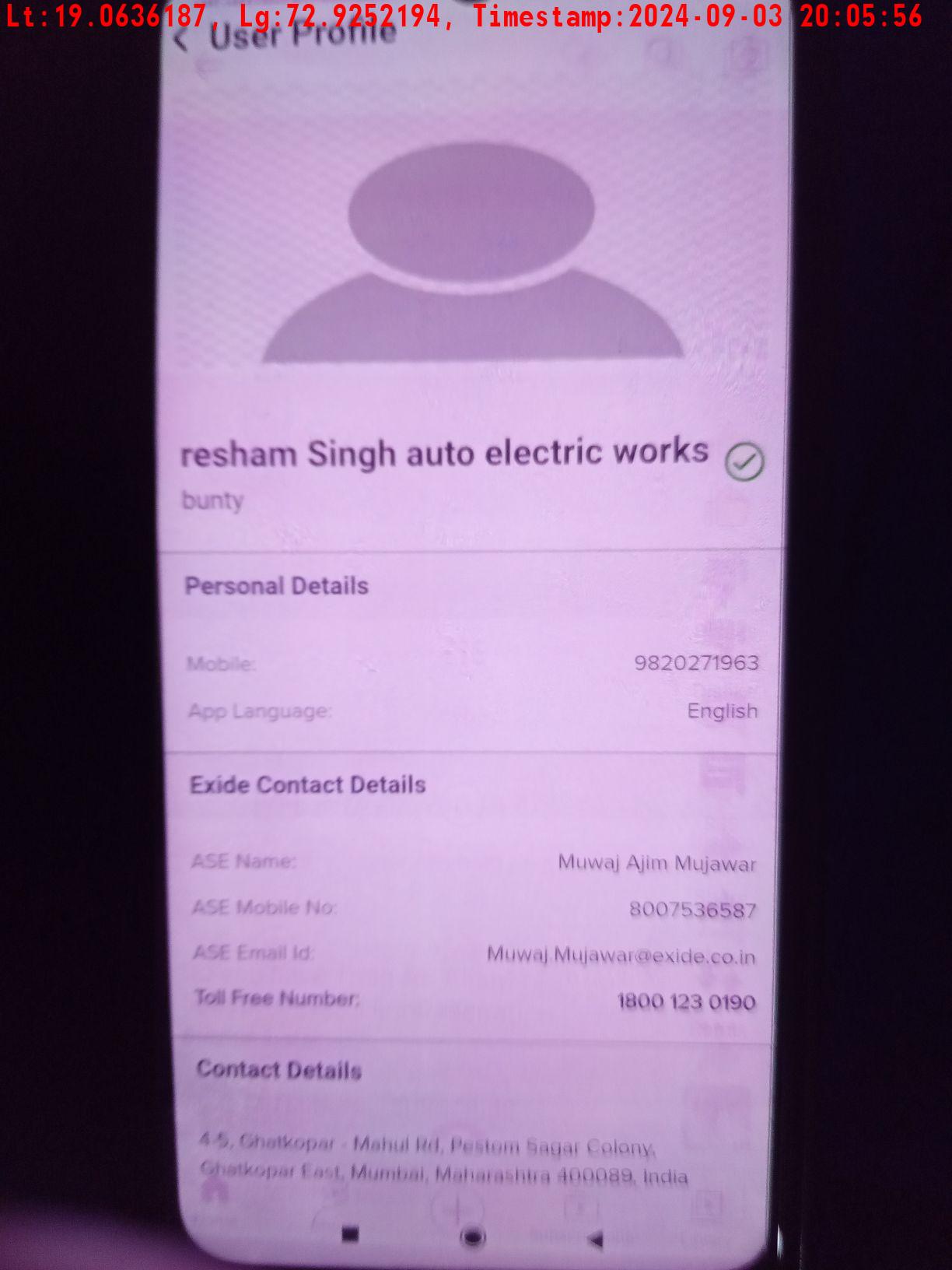Open recent apps with square button
This screenshot has height=1270, width=952.
(x=351, y=1233)
